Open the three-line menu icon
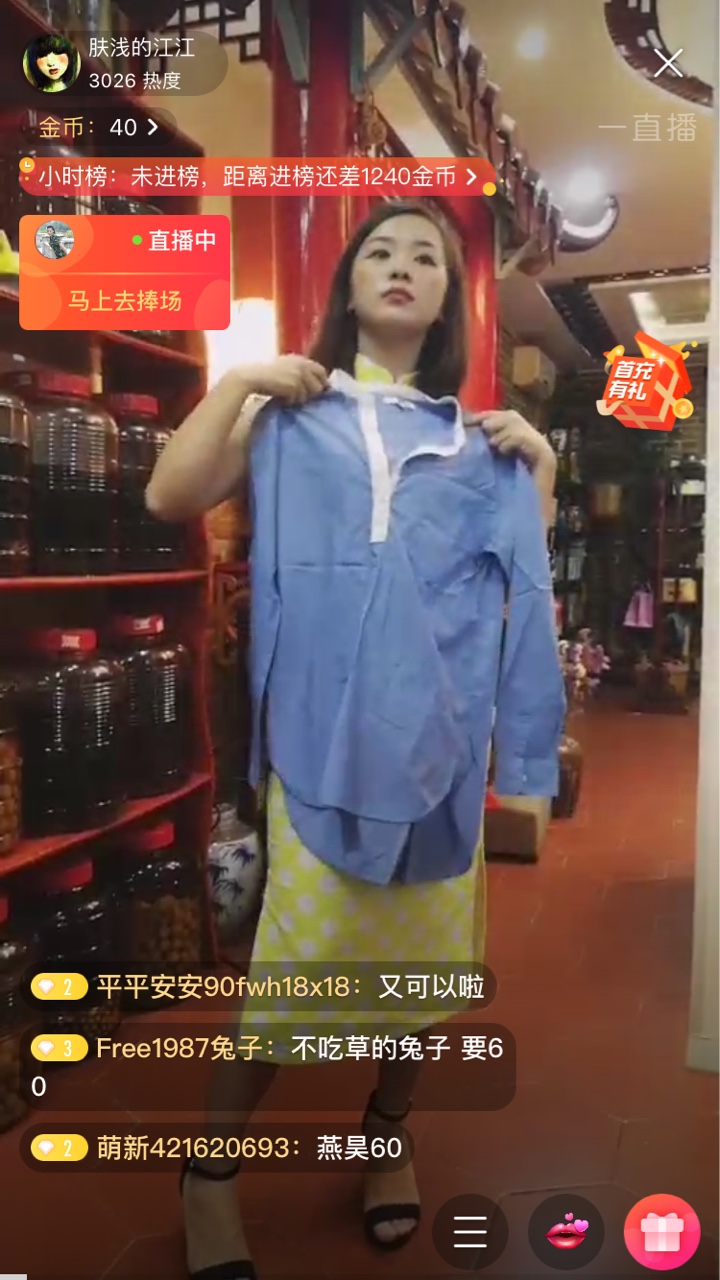 click(470, 1232)
